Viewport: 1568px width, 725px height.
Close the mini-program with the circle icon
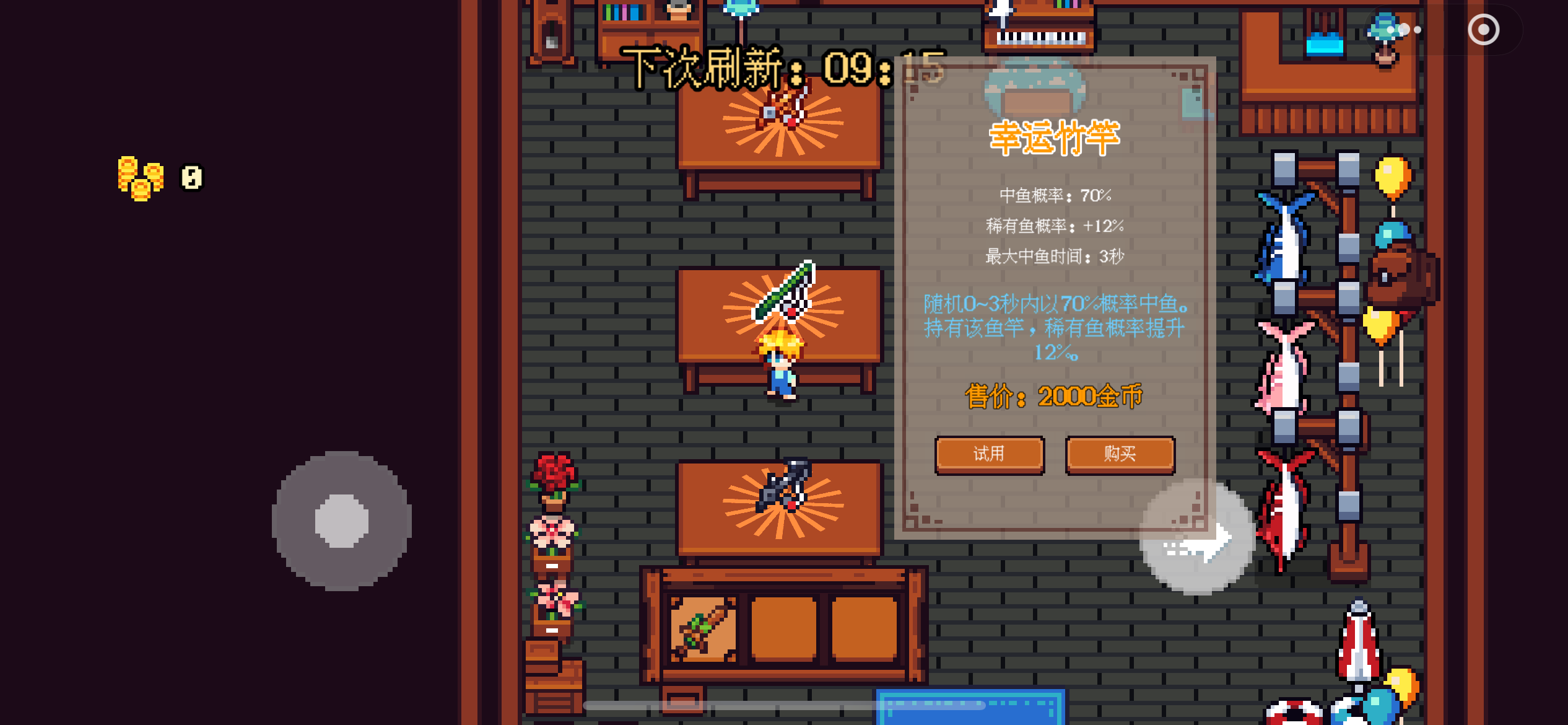pos(1483,30)
